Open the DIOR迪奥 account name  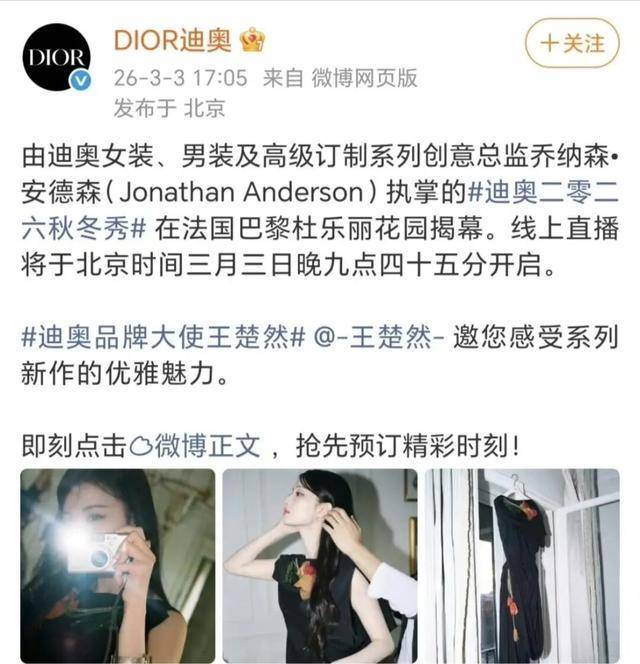tap(172, 41)
